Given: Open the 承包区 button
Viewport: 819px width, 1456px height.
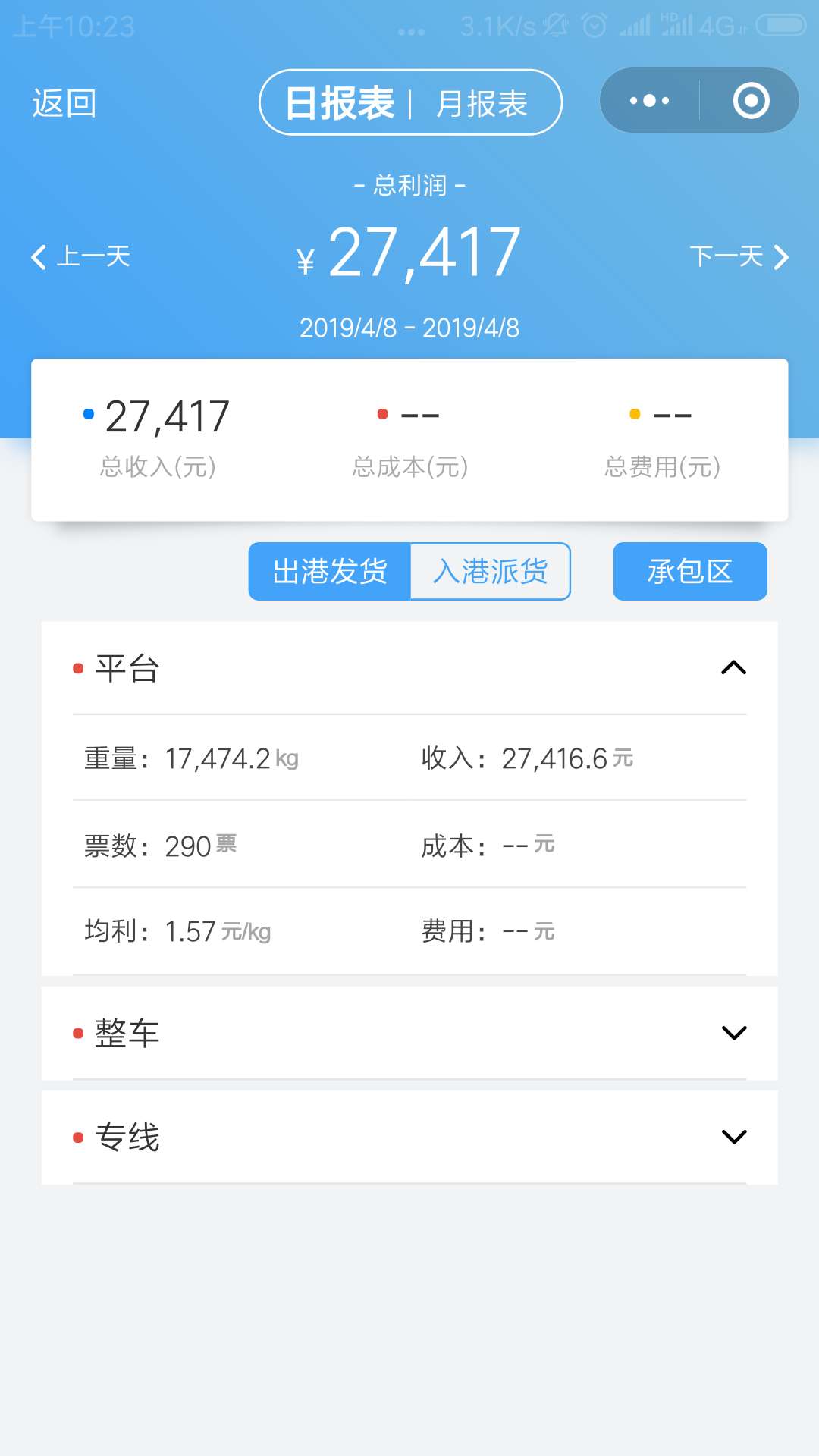Looking at the screenshot, I should click(690, 571).
